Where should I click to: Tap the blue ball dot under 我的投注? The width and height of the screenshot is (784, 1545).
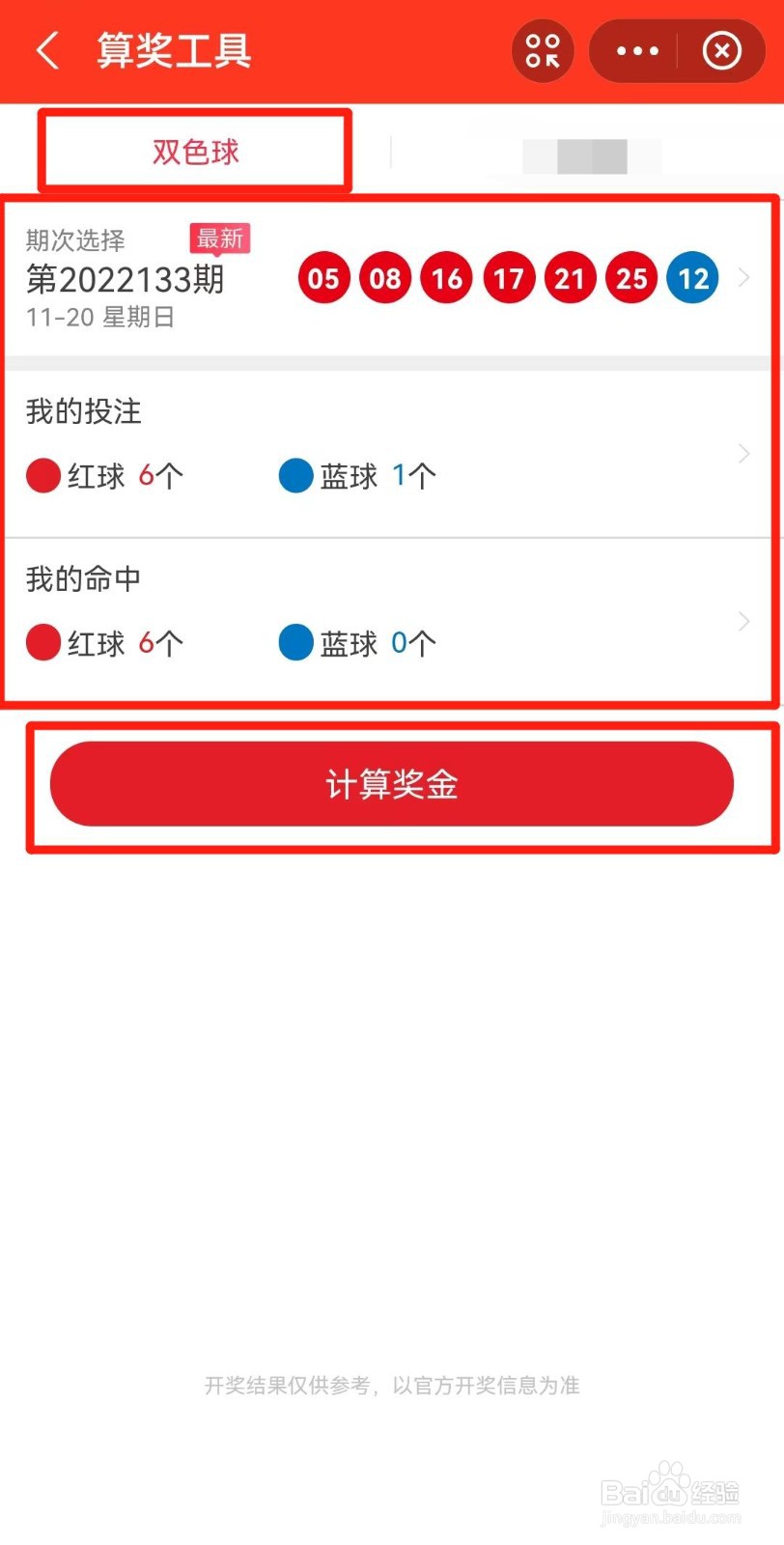tap(295, 475)
